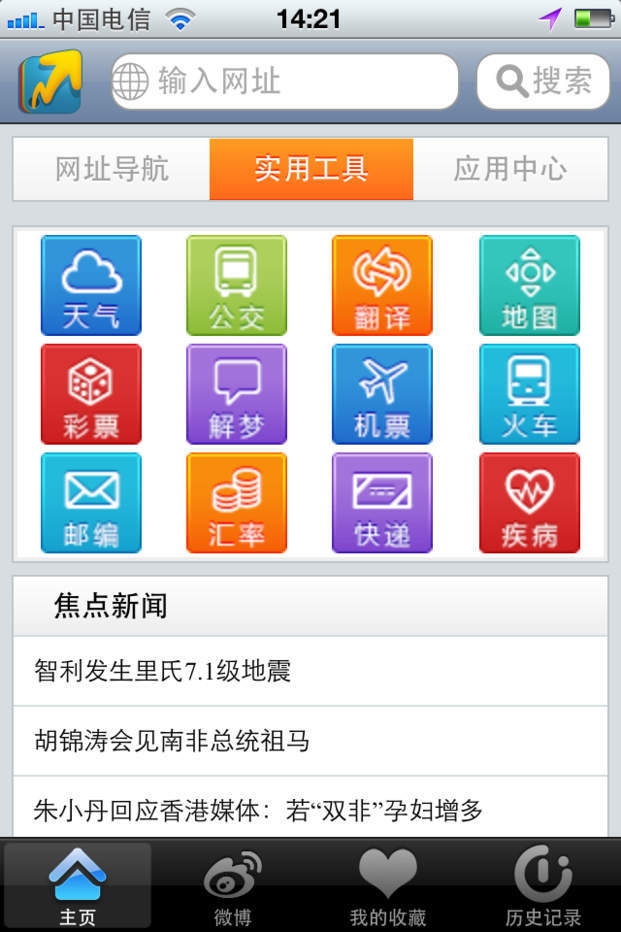Viewport: 621px width, 932px height.
Task: Open the 邮编 postal code tool
Action: (x=91, y=503)
